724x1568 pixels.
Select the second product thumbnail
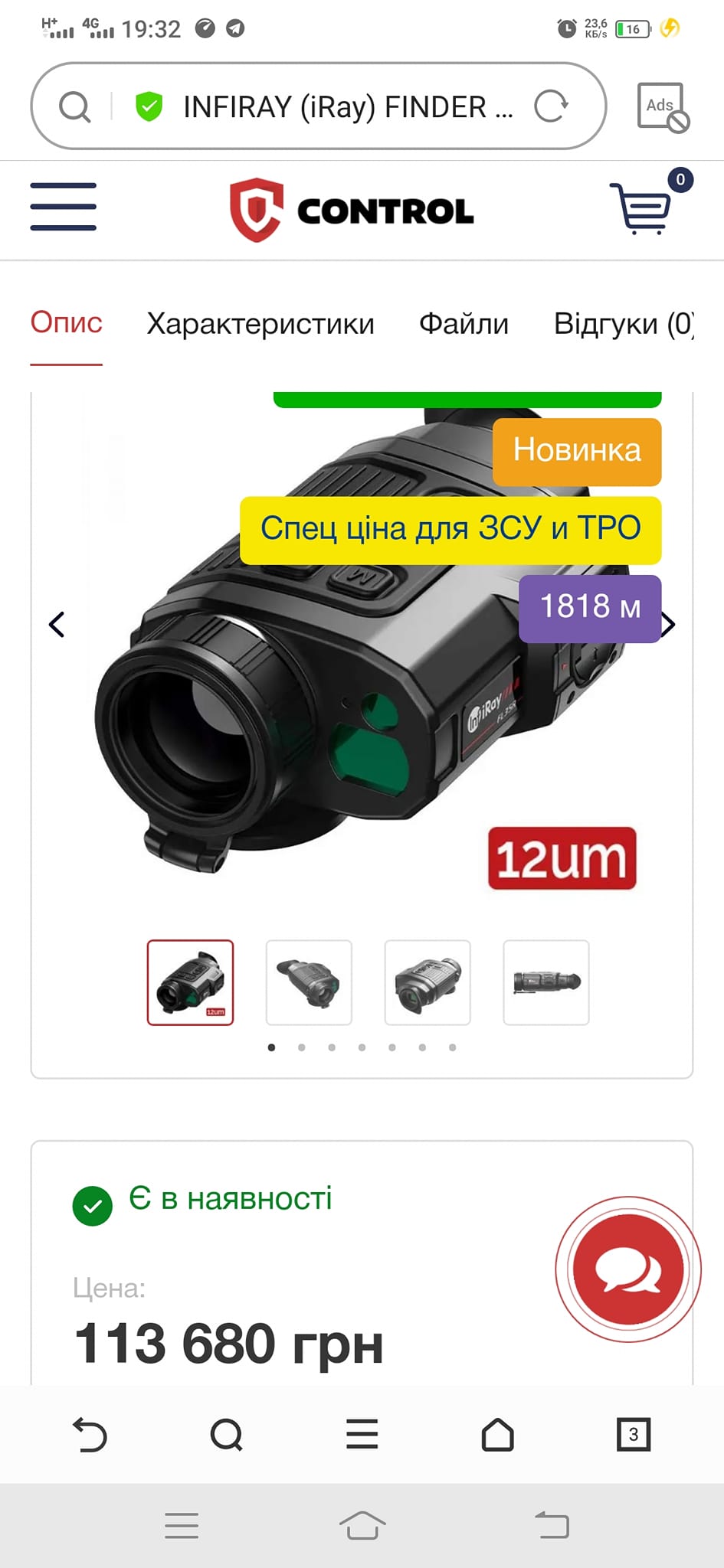tap(309, 982)
